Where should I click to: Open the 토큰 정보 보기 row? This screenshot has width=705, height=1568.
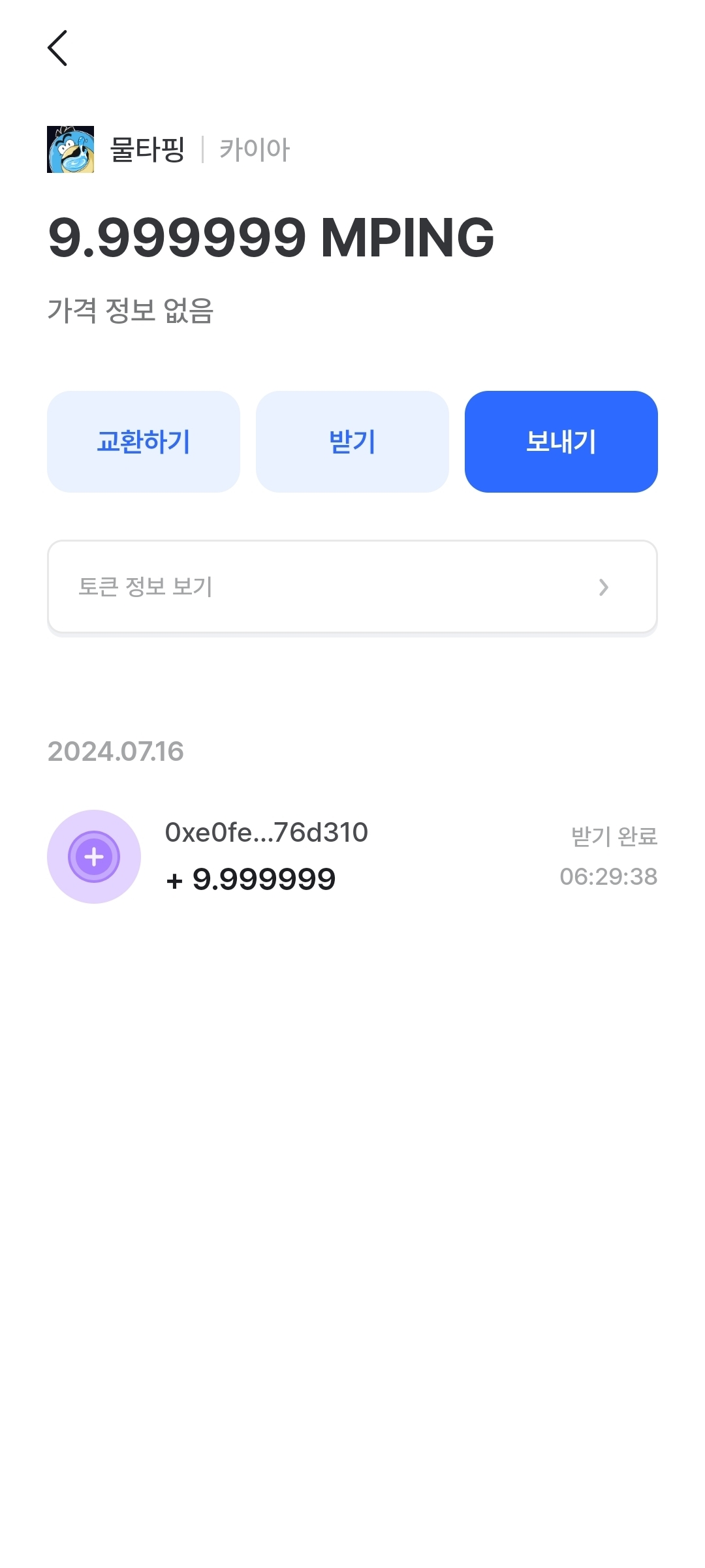pos(352,587)
